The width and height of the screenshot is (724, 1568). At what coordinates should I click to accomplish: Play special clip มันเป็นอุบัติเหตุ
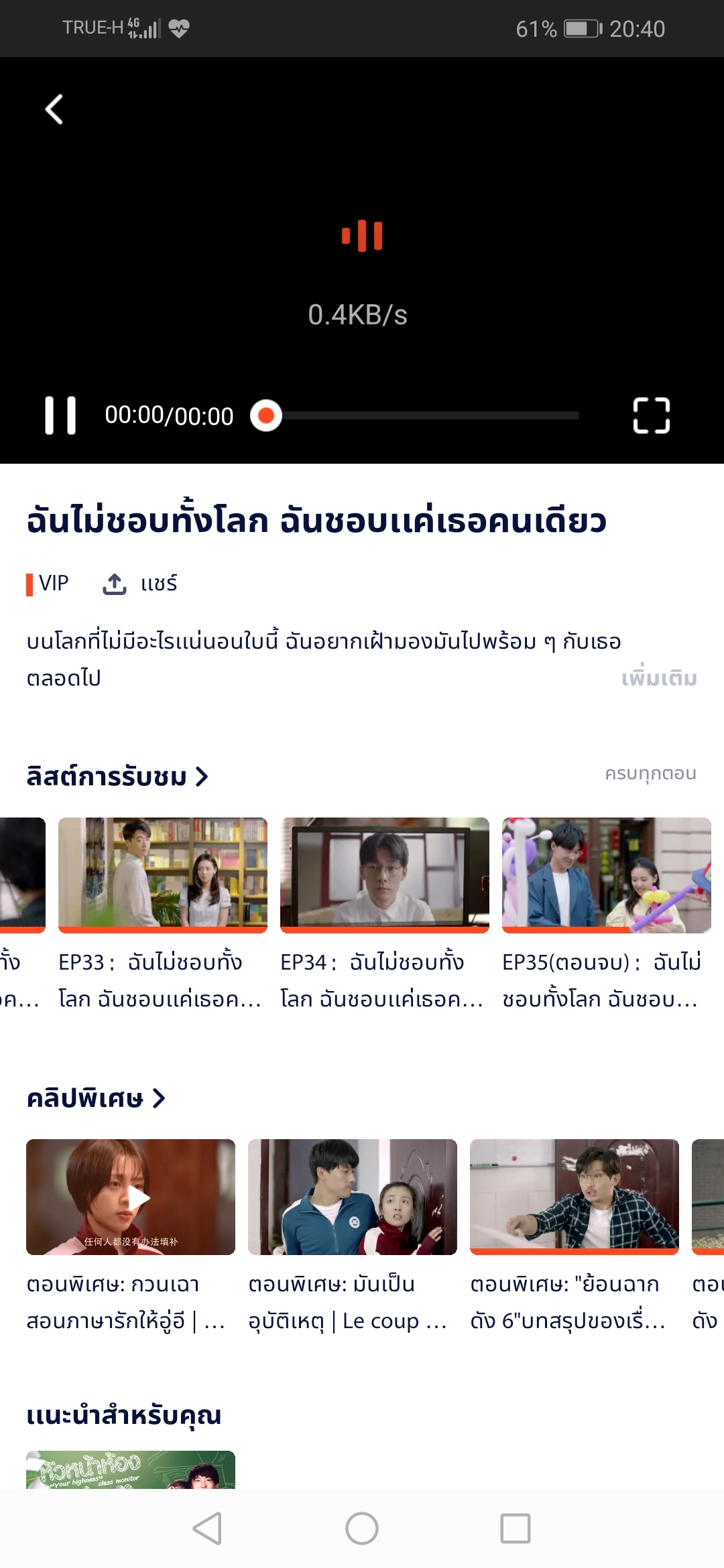[x=353, y=1197]
